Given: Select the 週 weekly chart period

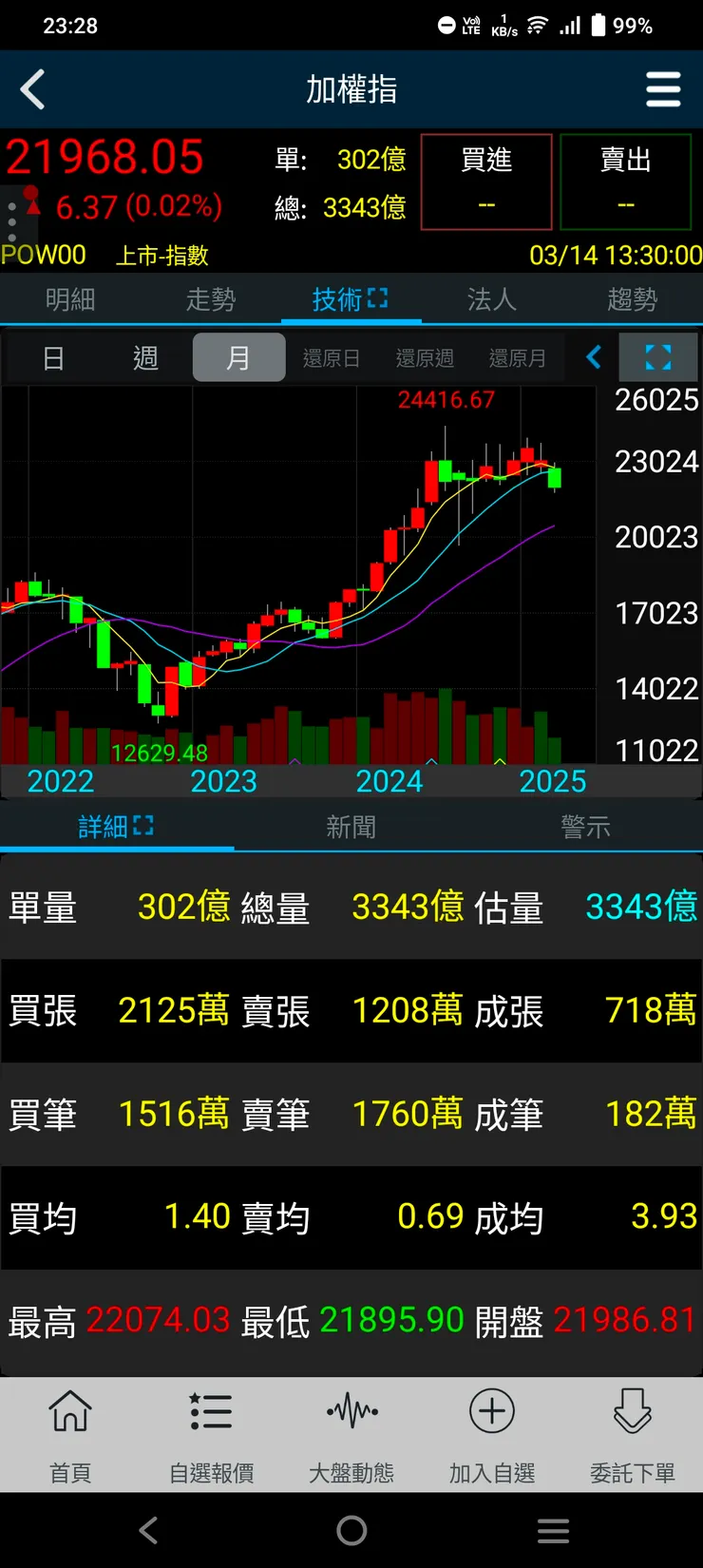Looking at the screenshot, I should point(145,358).
